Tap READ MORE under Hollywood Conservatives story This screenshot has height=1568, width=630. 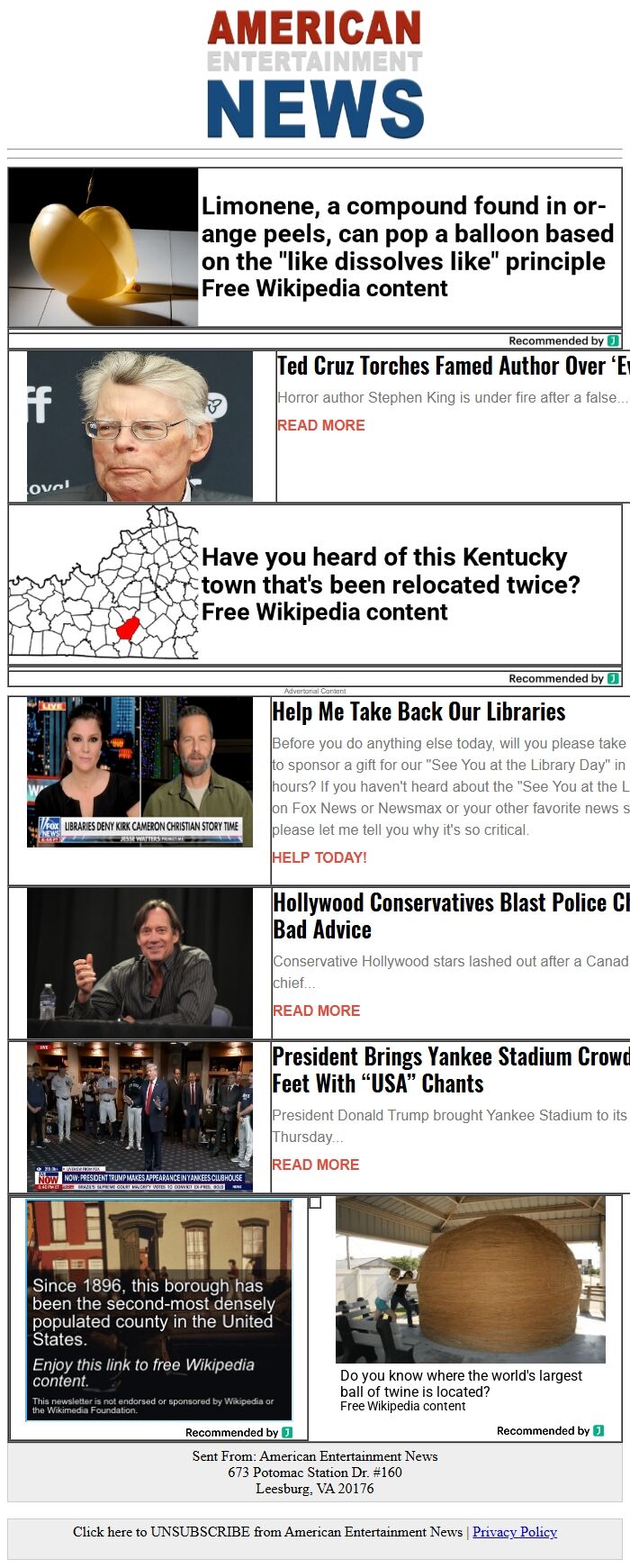click(316, 1011)
